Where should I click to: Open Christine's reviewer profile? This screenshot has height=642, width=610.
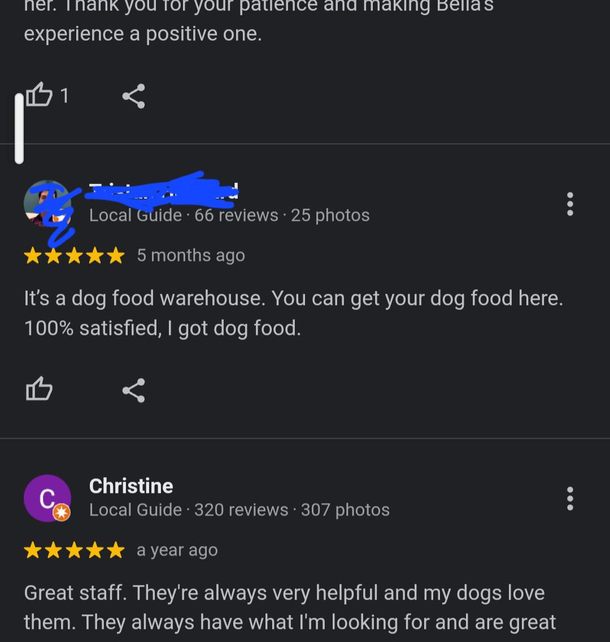[x=131, y=486]
